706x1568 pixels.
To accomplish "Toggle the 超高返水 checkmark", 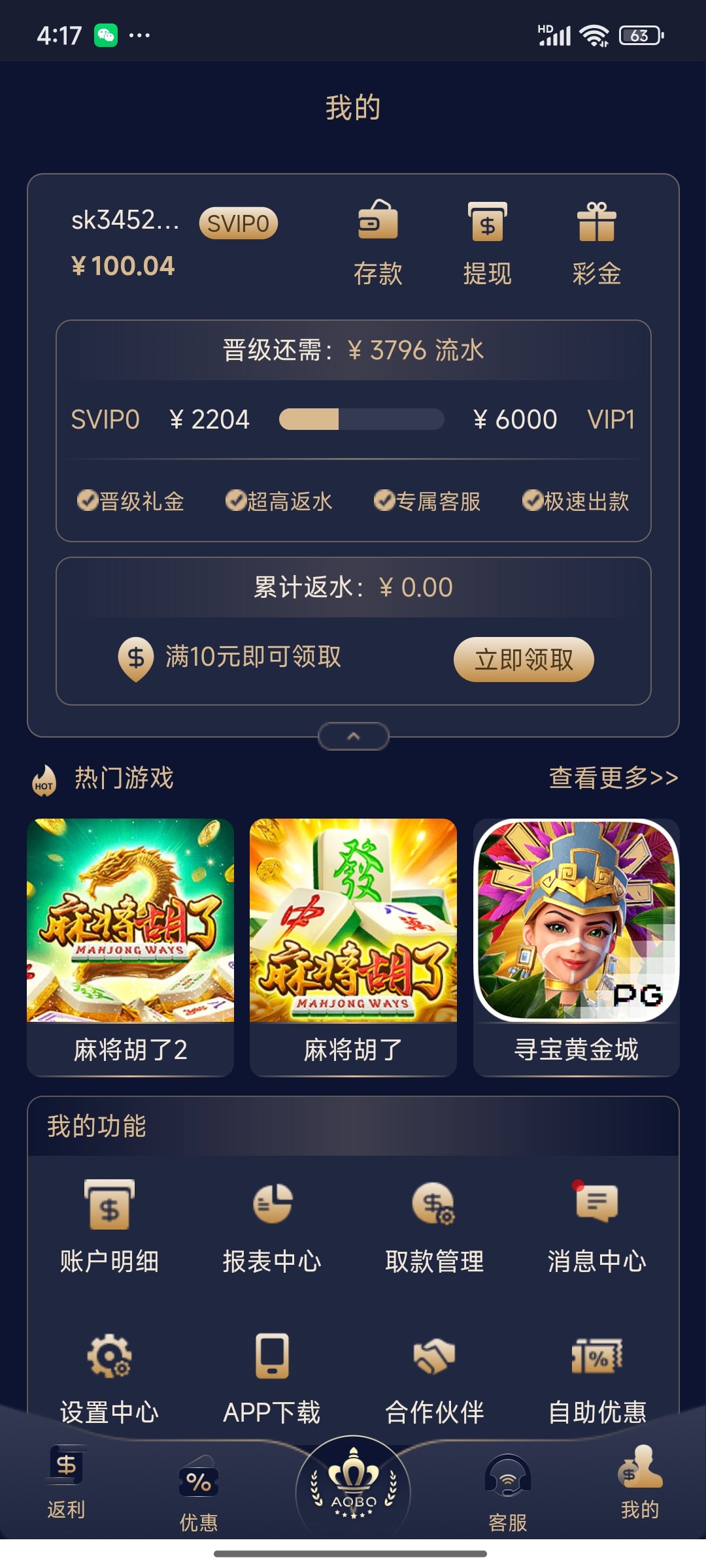I will point(237,502).
